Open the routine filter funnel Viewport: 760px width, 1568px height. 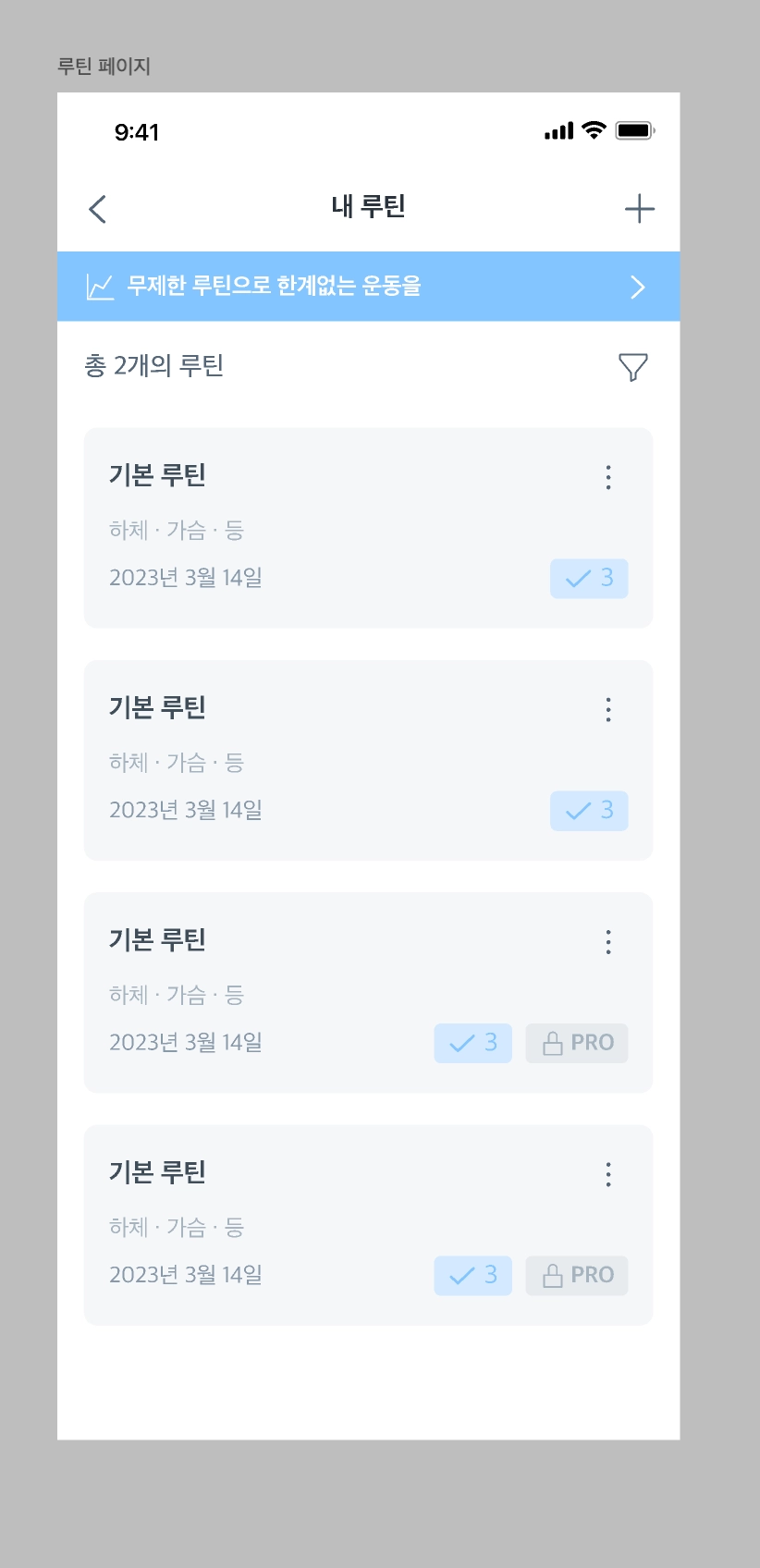coord(632,367)
